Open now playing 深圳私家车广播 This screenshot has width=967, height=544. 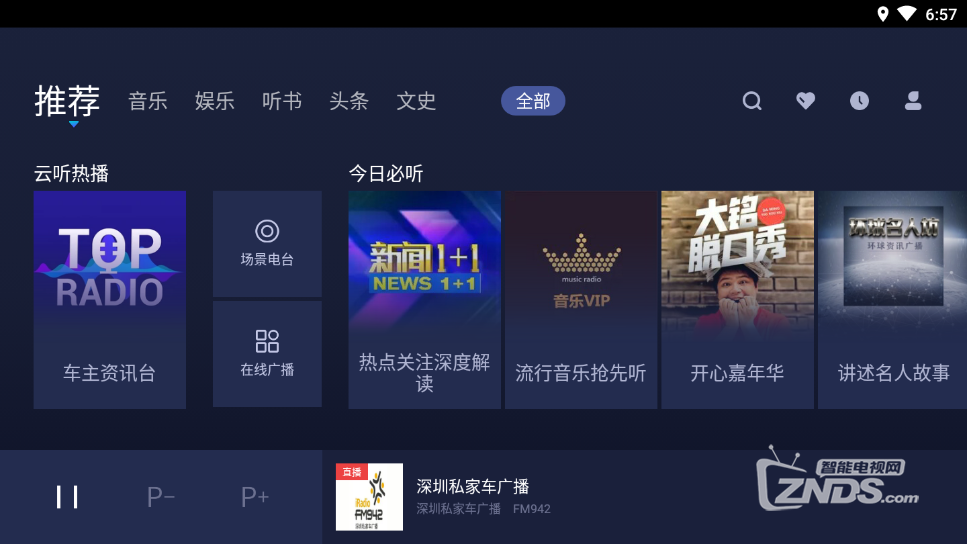[472, 496]
